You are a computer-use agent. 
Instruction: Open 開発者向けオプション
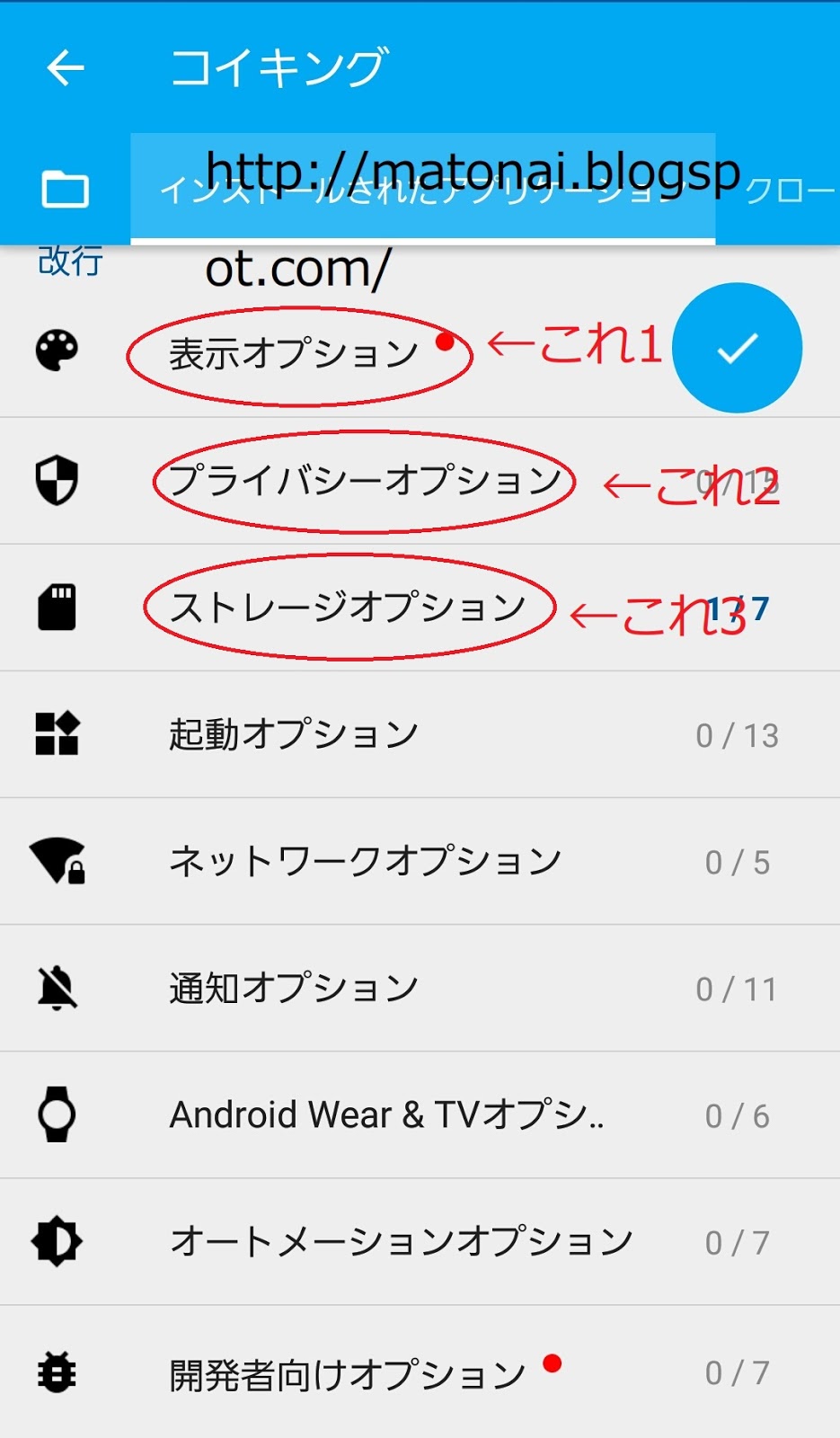coord(348,1373)
